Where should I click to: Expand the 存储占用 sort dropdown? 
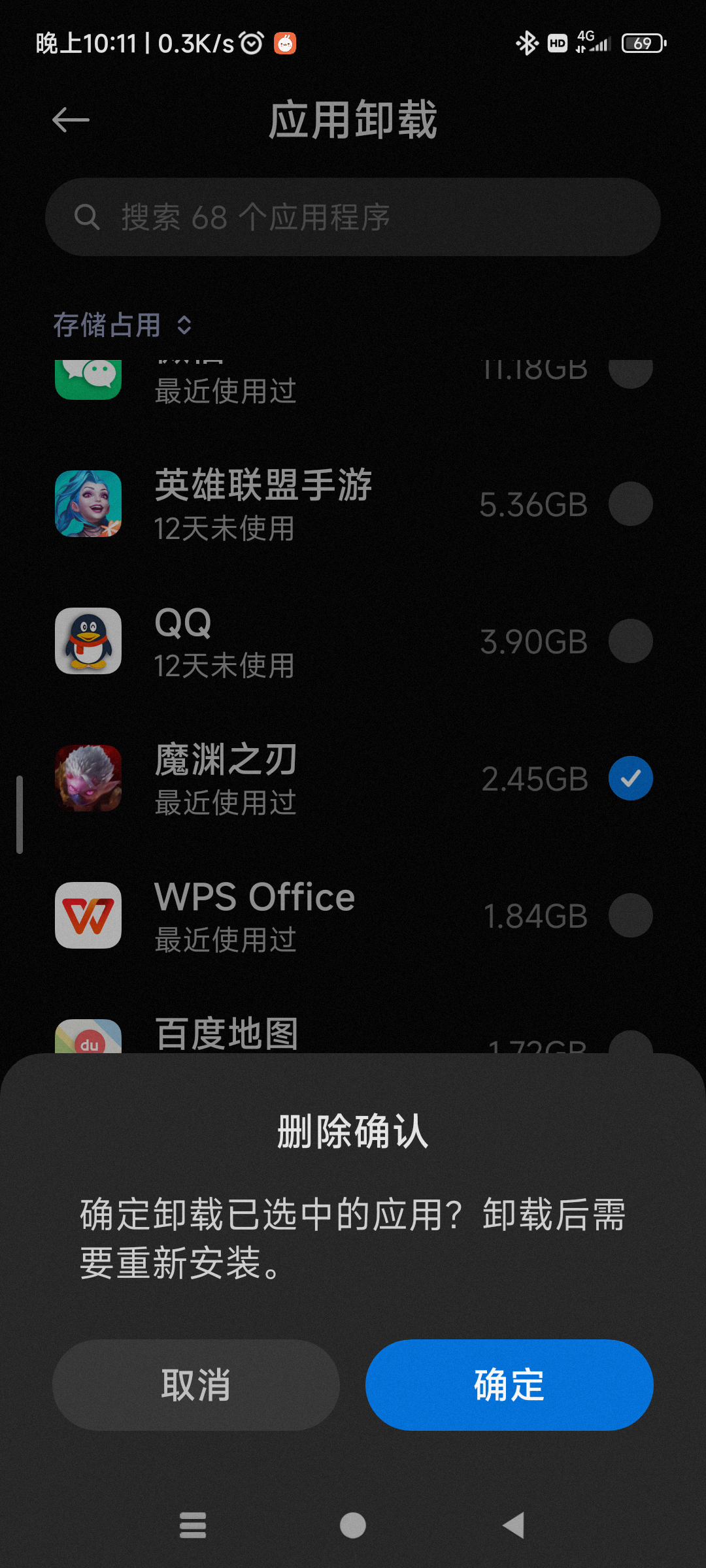[x=122, y=325]
